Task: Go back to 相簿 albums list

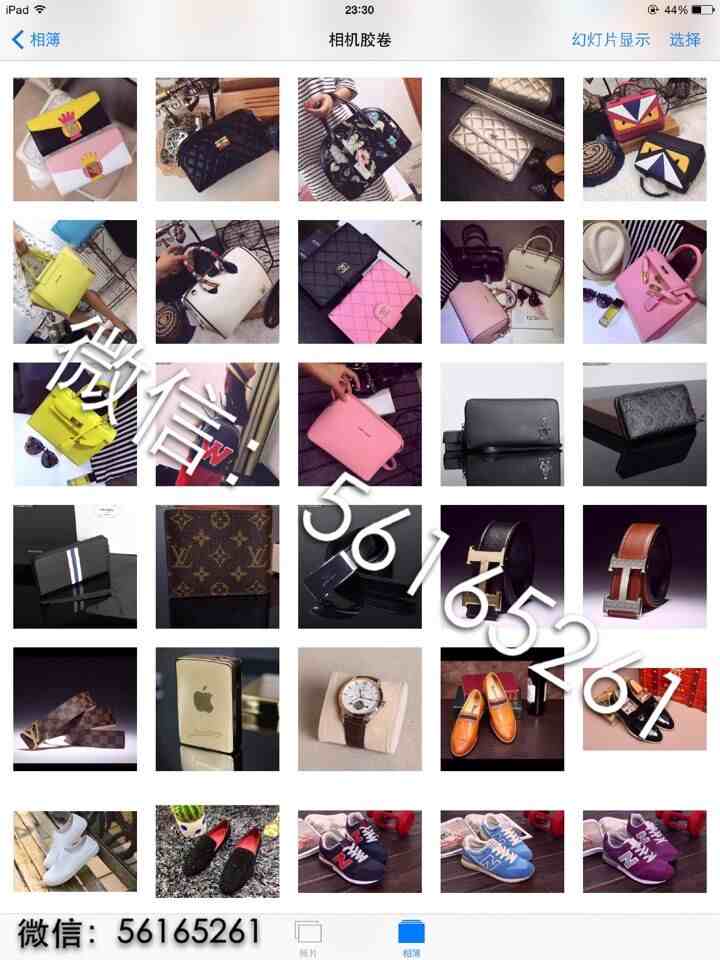Action: click(36, 39)
